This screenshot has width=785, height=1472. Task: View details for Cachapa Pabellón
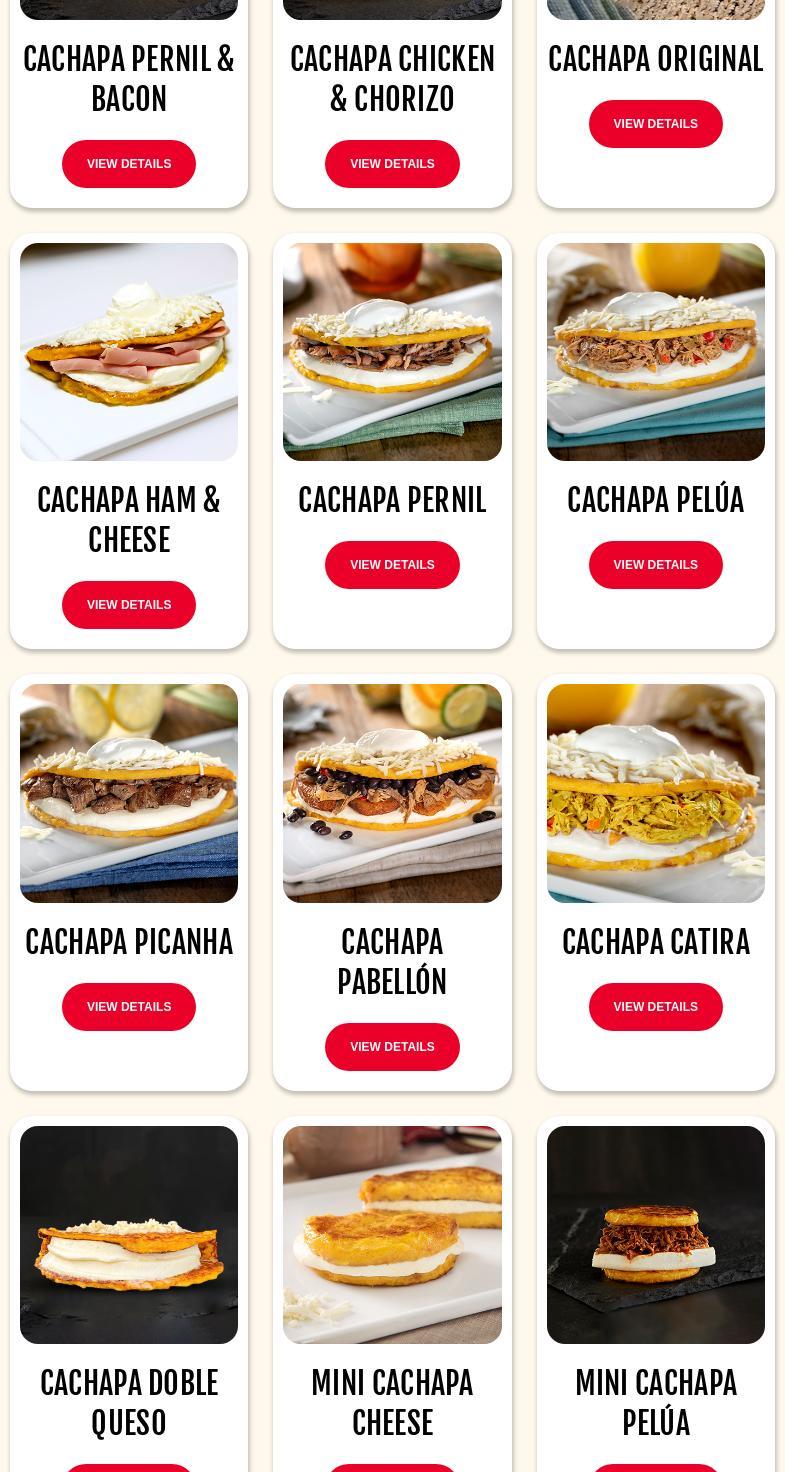coord(392,1047)
